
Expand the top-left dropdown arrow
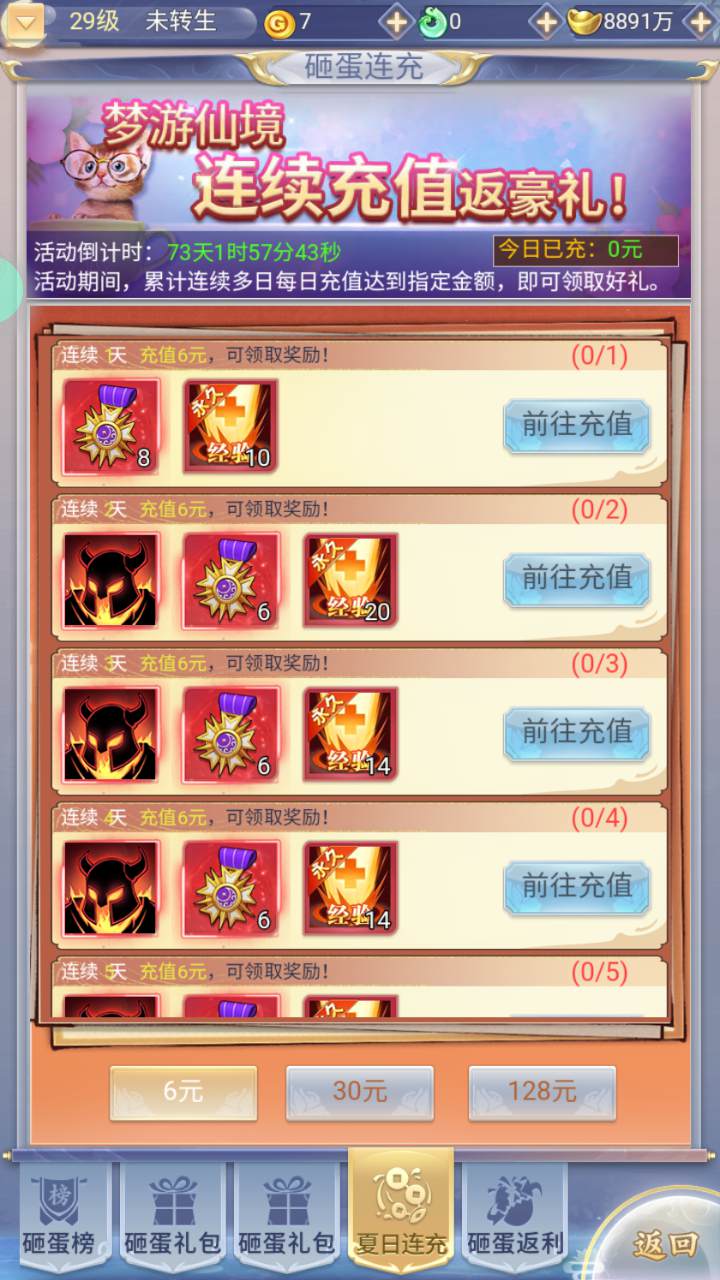click(x=25, y=20)
